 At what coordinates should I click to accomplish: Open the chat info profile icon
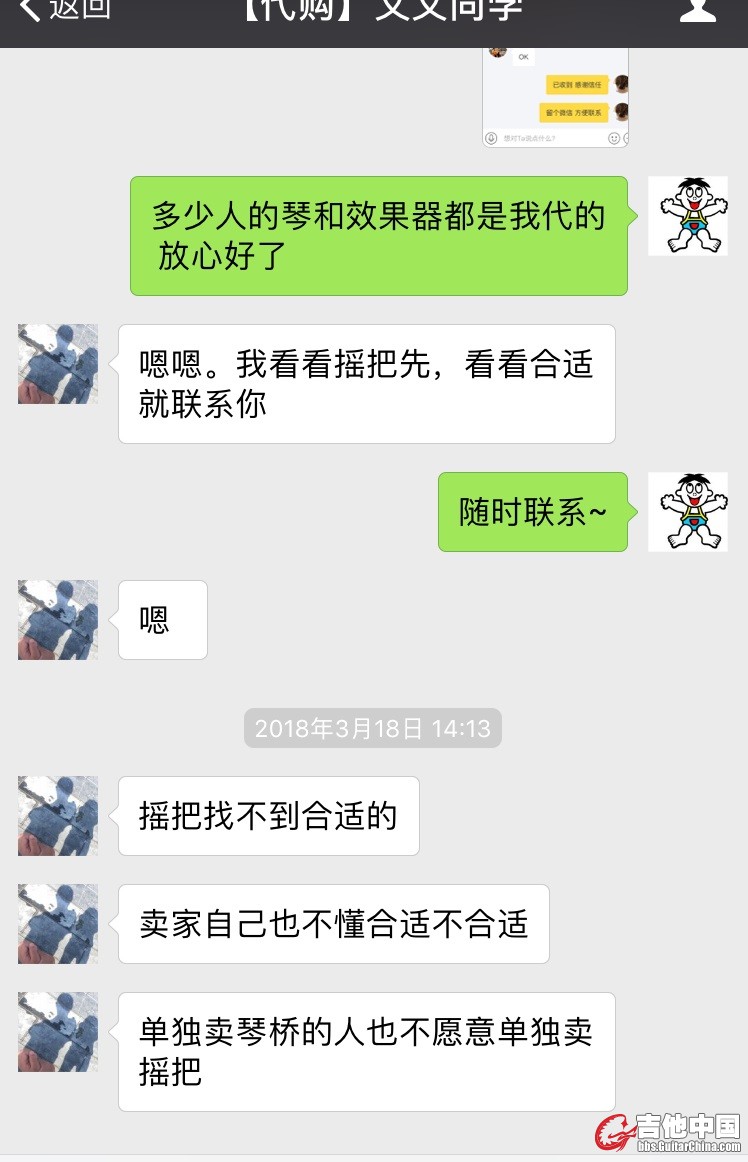[x=697, y=10]
